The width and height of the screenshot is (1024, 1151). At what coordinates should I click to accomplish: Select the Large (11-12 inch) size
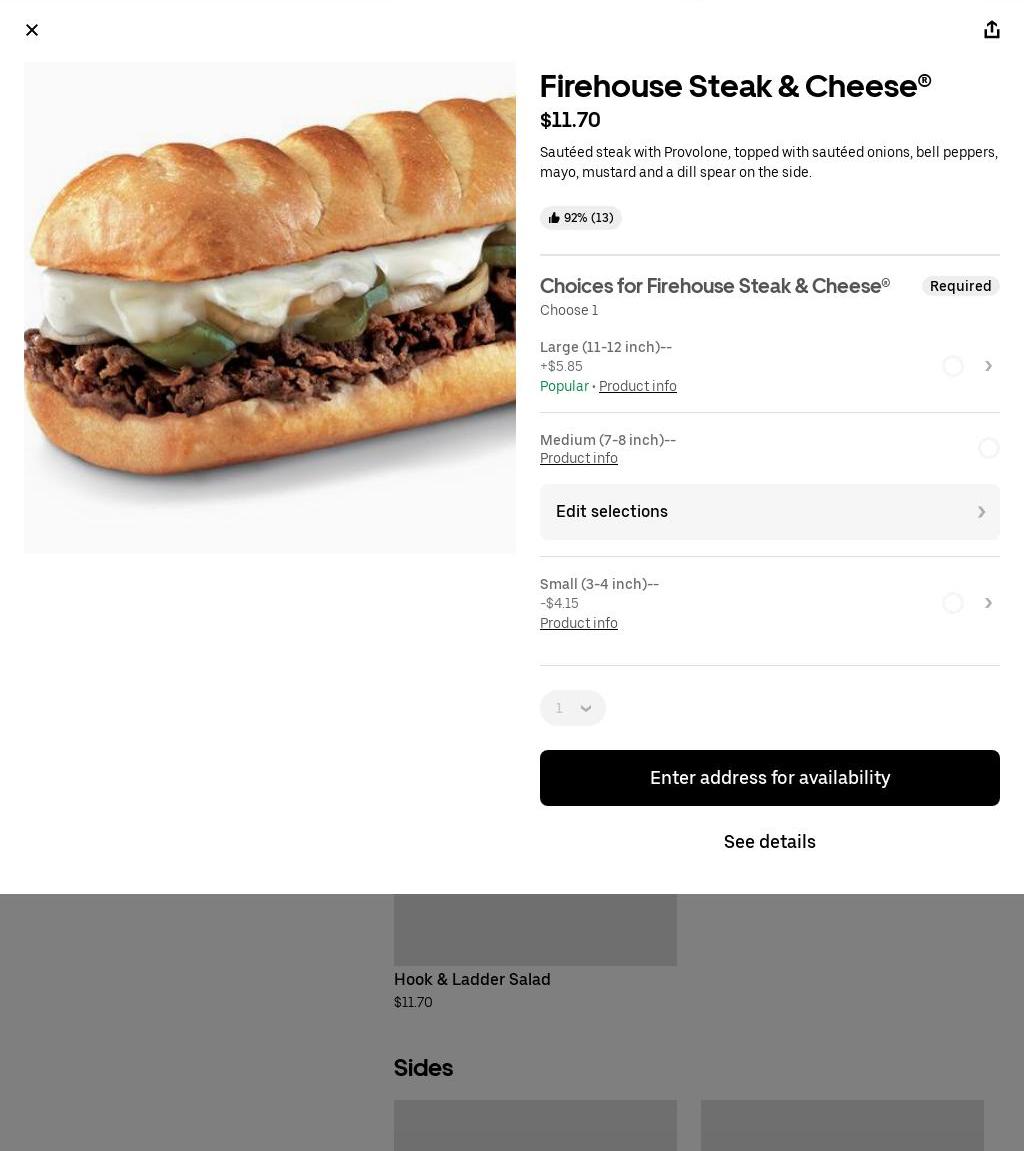[953, 366]
